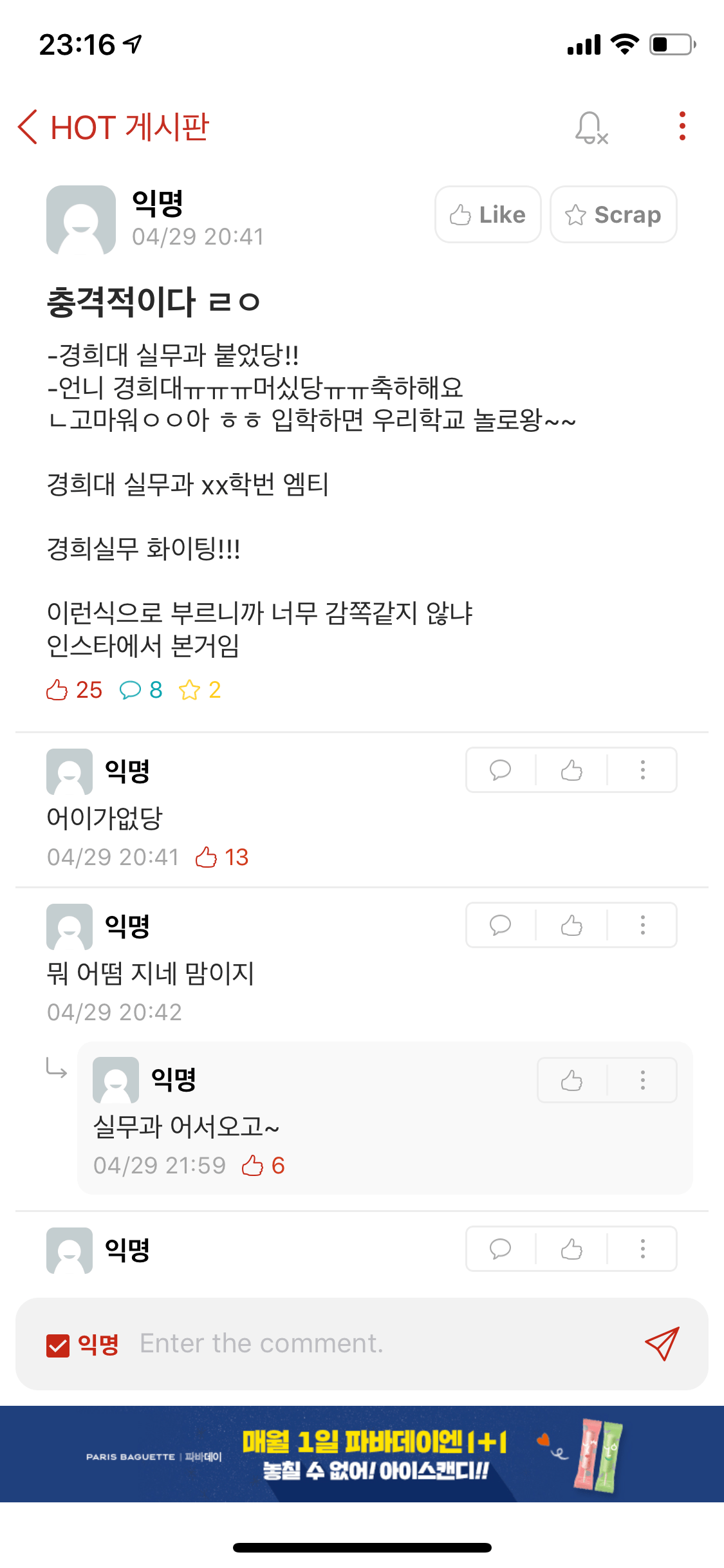This screenshot has height=1568, width=724.
Task: Open the top-right overflow menu
Action: tap(682, 126)
